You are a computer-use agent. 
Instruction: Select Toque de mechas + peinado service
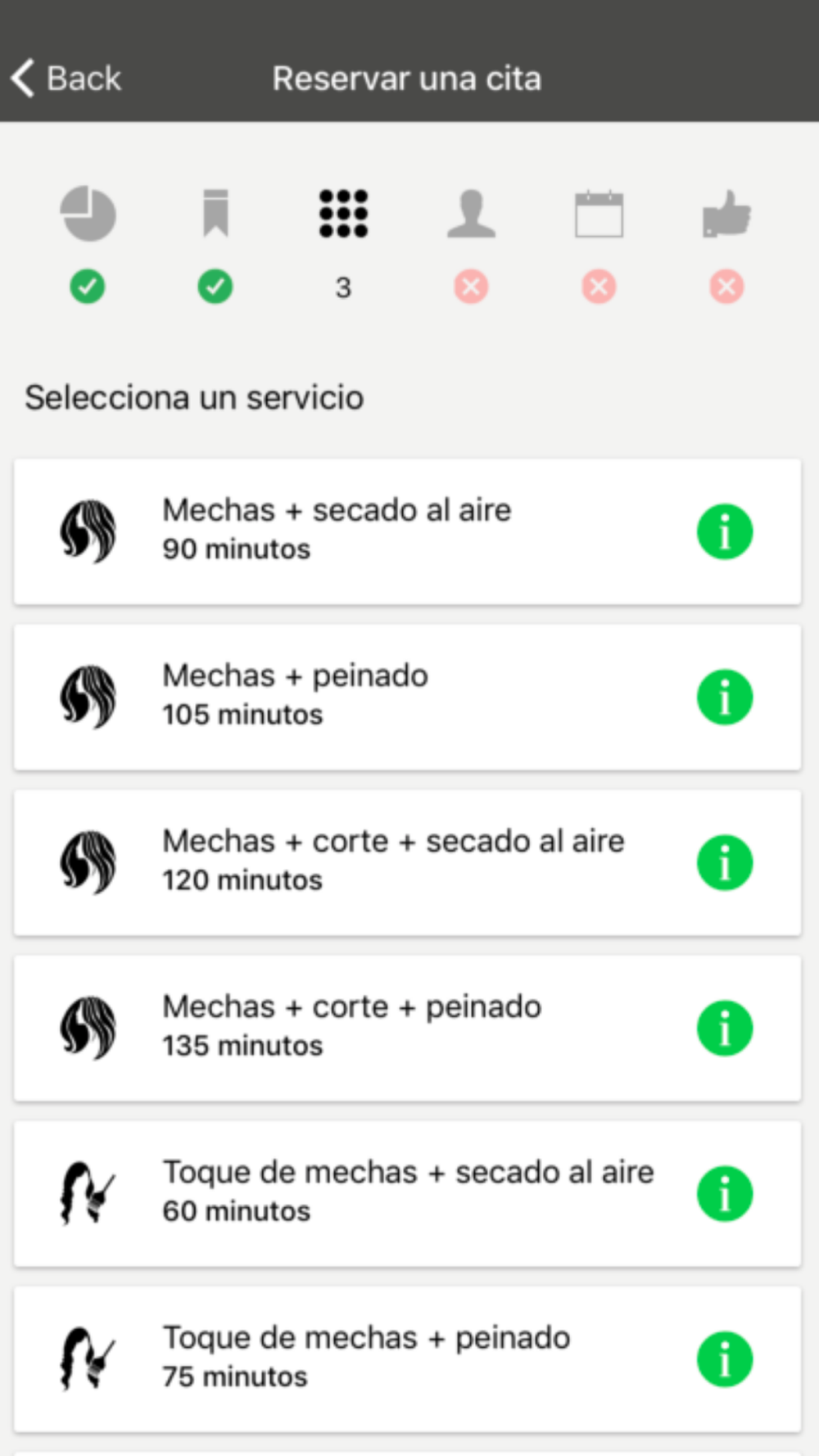[407, 1359]
